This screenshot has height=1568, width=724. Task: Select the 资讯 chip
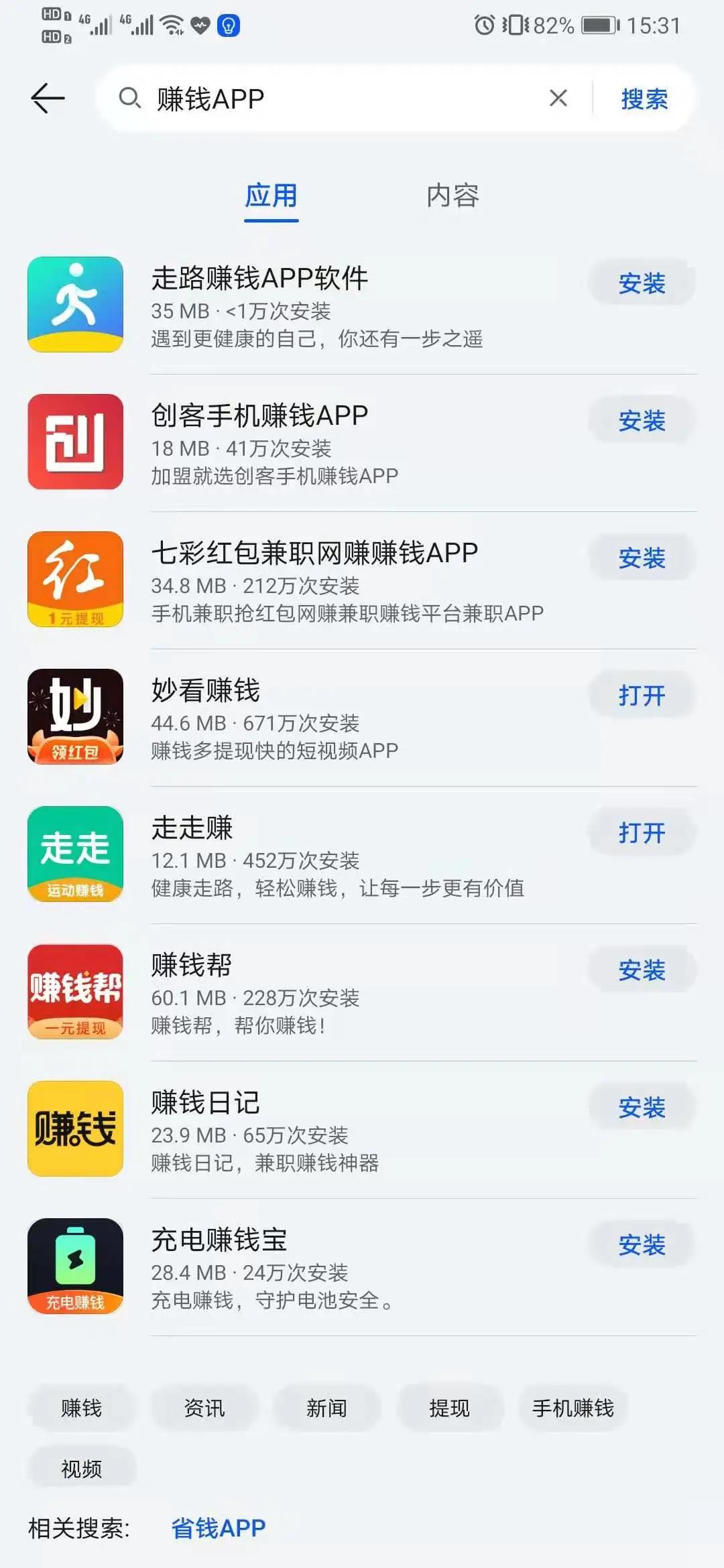point(204,1408)
